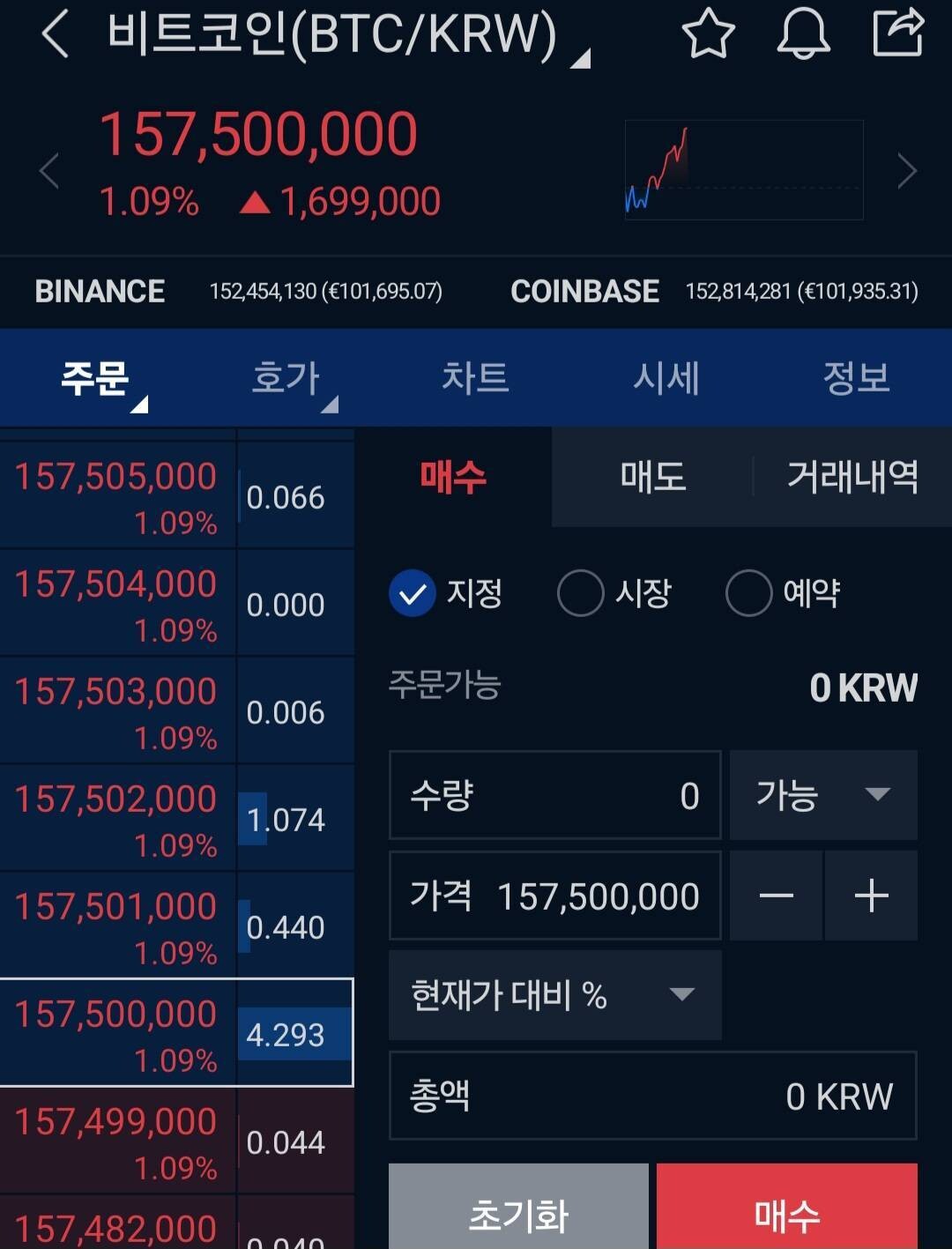Image resolution: width=952 pixels, height=1249 pixels.
Task: Expand the 현재가 대비 % dropdown
Action: point(554,996)
